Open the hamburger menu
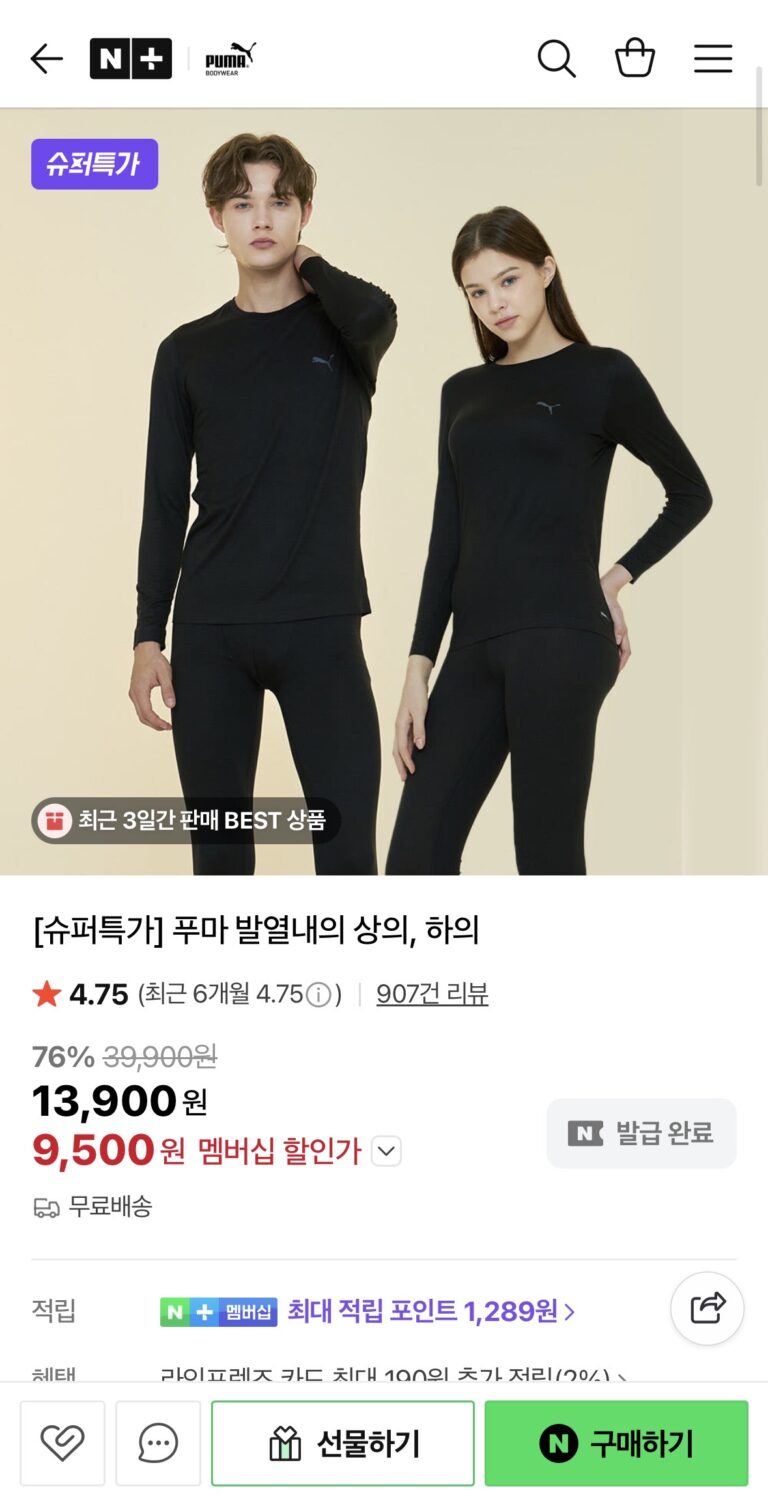 tap(713, 59)
